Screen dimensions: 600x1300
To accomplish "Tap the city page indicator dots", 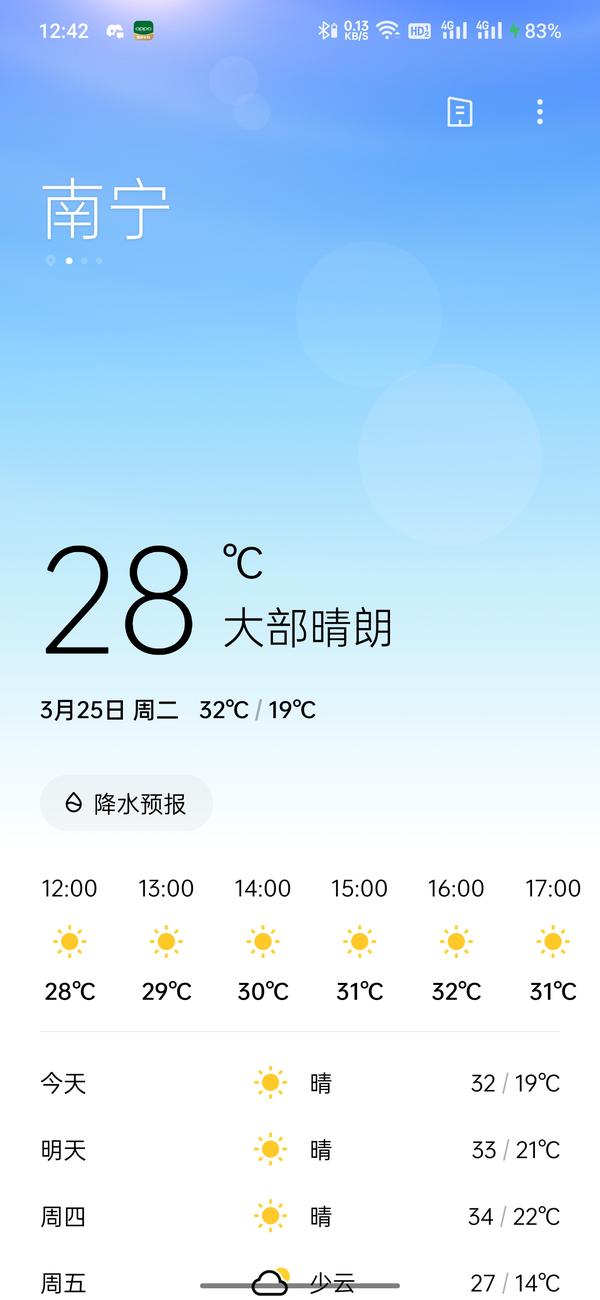I will [x=74, y=261].
